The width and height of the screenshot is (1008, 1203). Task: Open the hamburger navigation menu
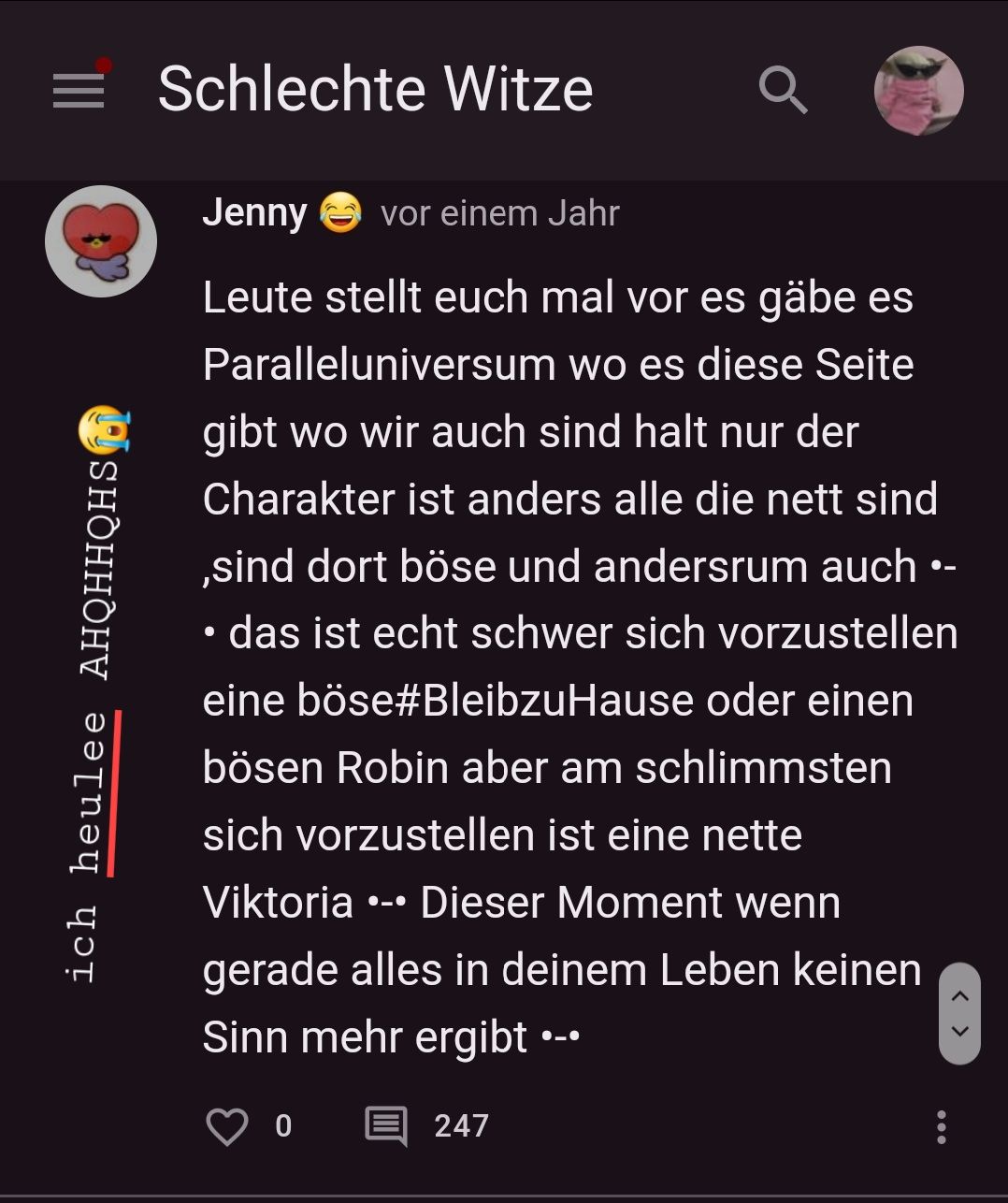click(x=79, y=90)
